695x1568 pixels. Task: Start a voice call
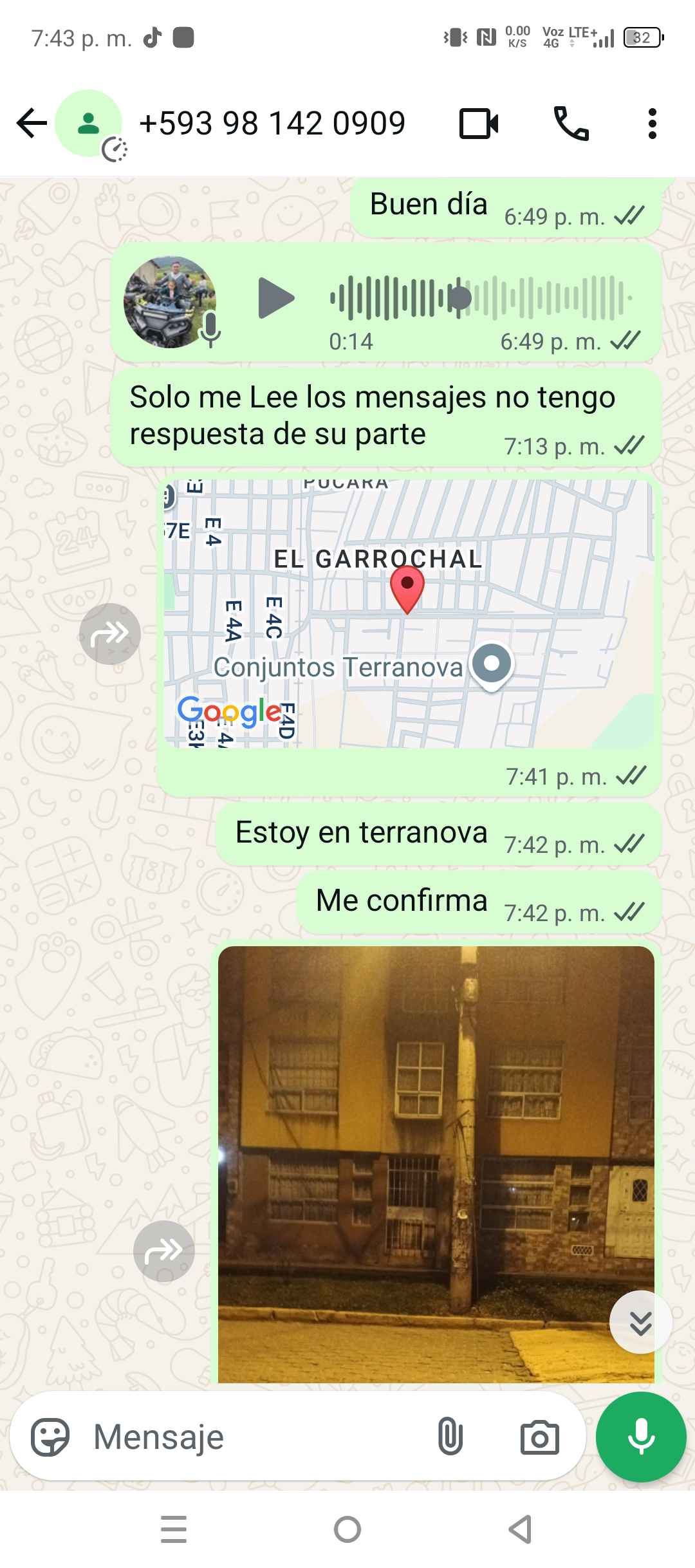coord(571,124)
